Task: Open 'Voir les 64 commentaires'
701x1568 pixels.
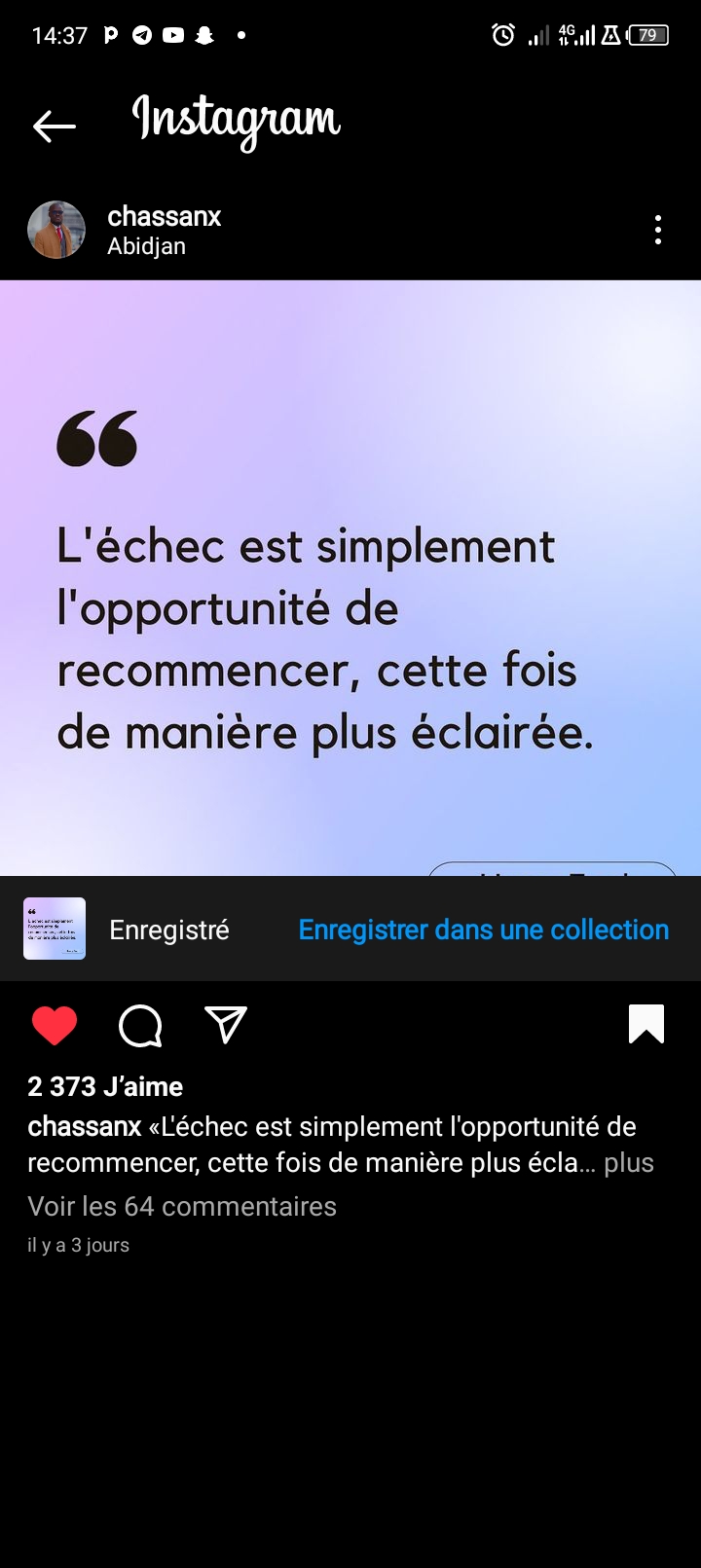Action: pyautogui.click(x=182, y=1206)
